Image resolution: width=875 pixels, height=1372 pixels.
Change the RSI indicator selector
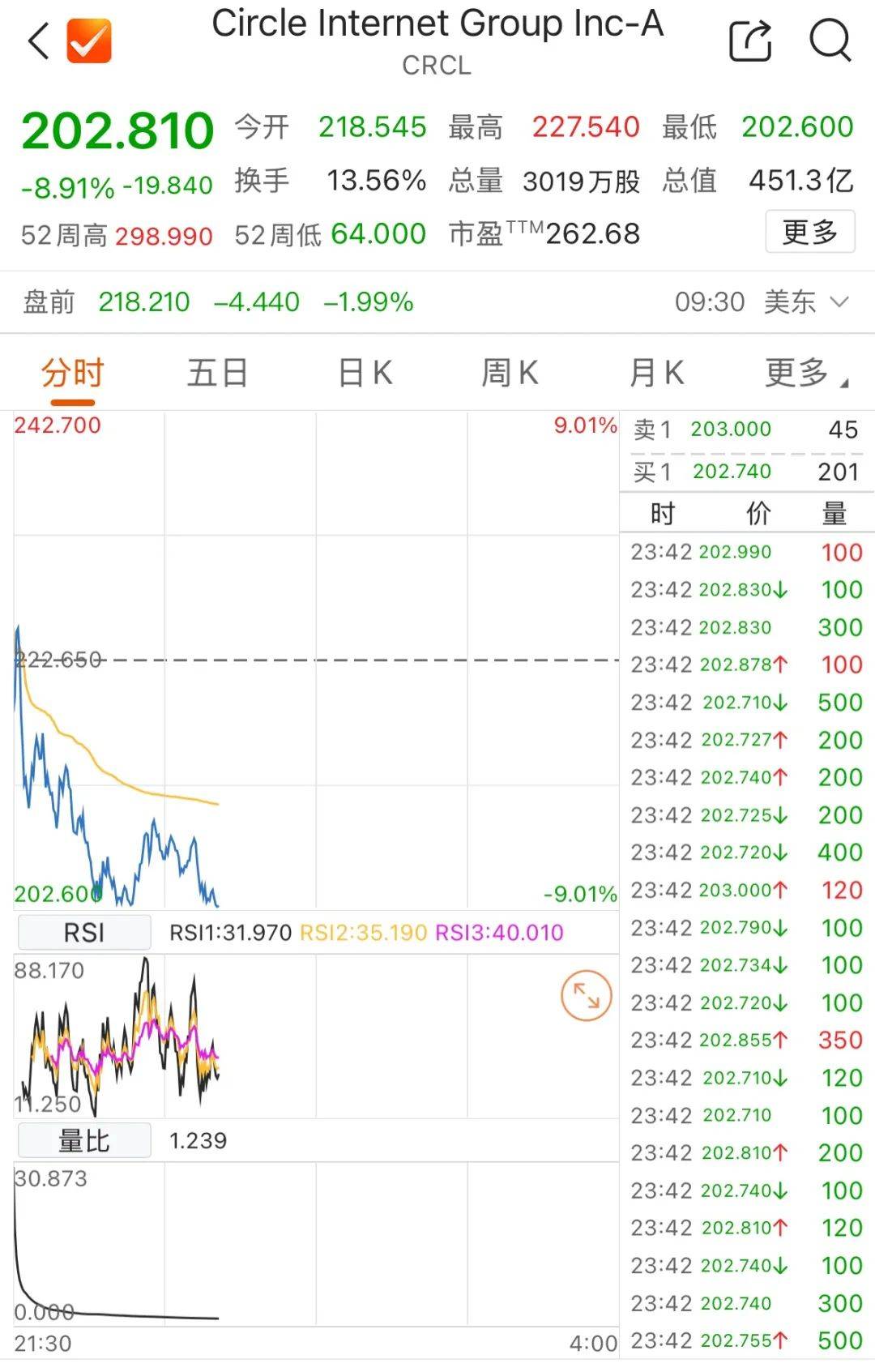click(x=84, y=933)
